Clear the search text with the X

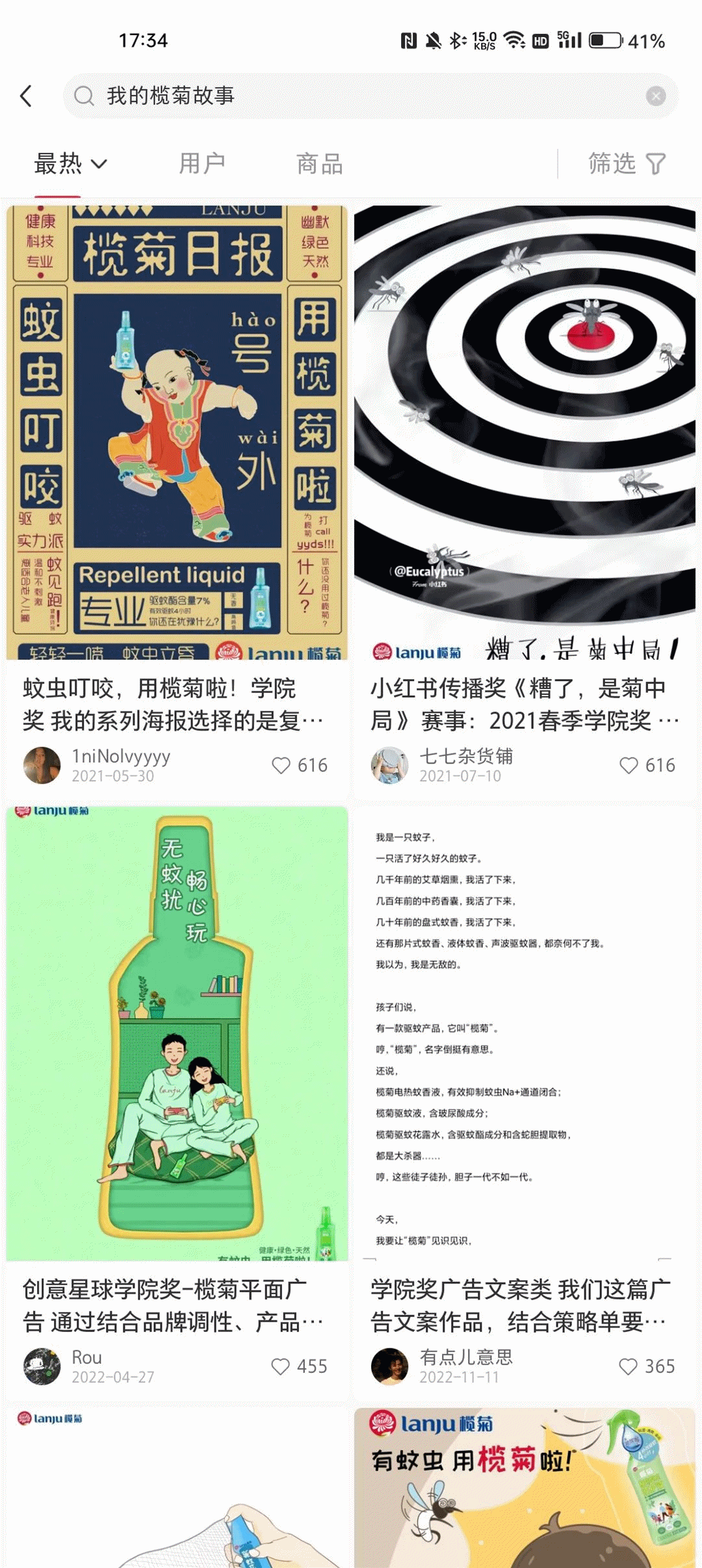tap(655, 96)
